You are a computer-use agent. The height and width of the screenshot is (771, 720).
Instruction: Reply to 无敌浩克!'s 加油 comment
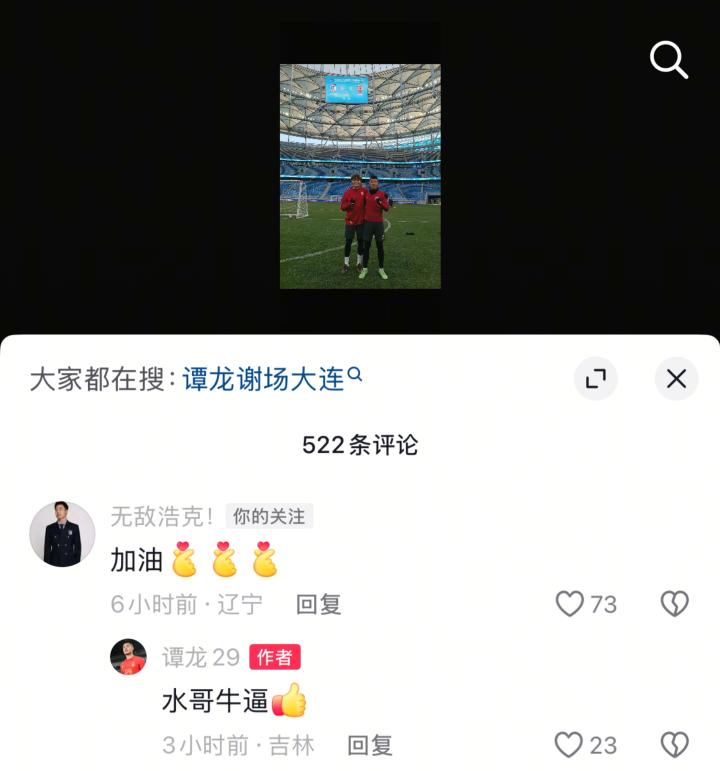[319, 604]
